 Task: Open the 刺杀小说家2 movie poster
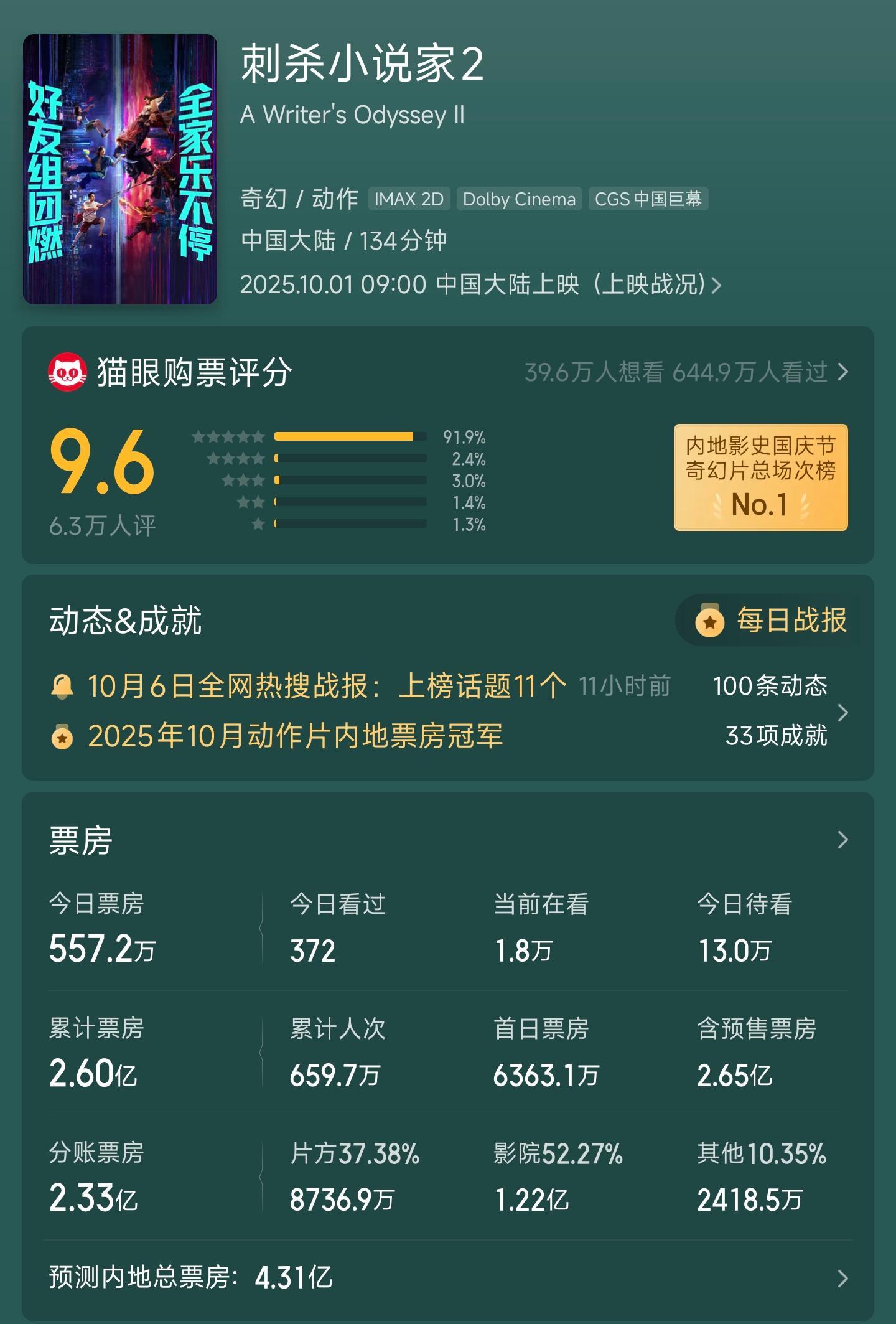tap(119, 169)
